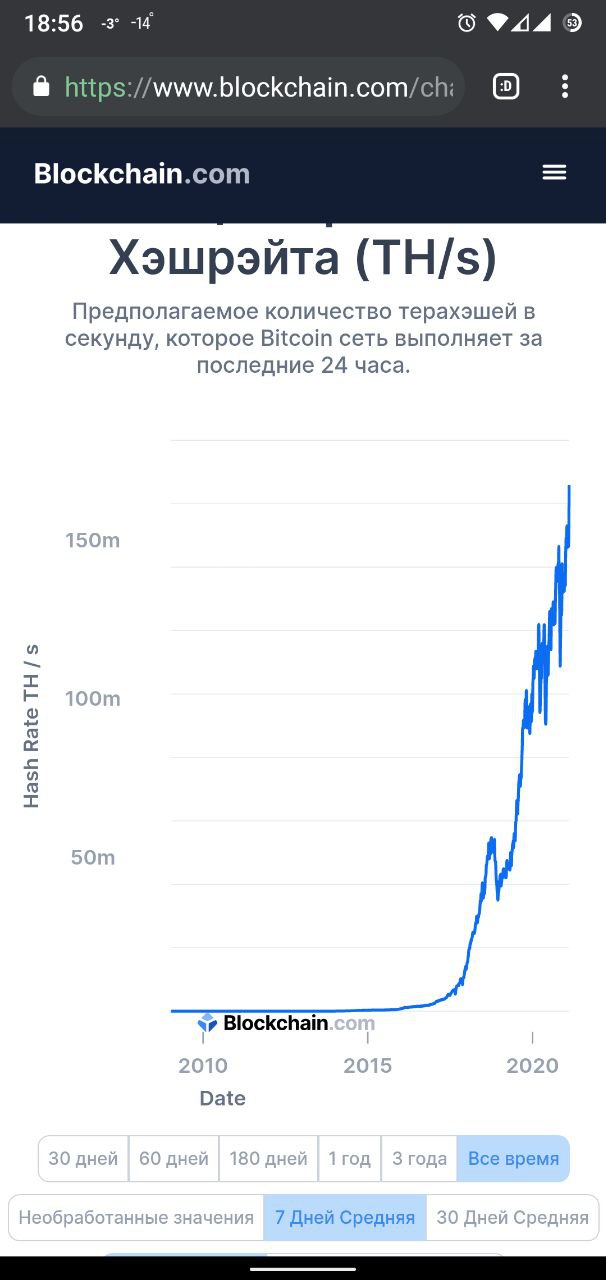This screenshot has width=606, height=1280.
Task: Show Необработанные значения on the chart
Action: [x=136, y=1218]
